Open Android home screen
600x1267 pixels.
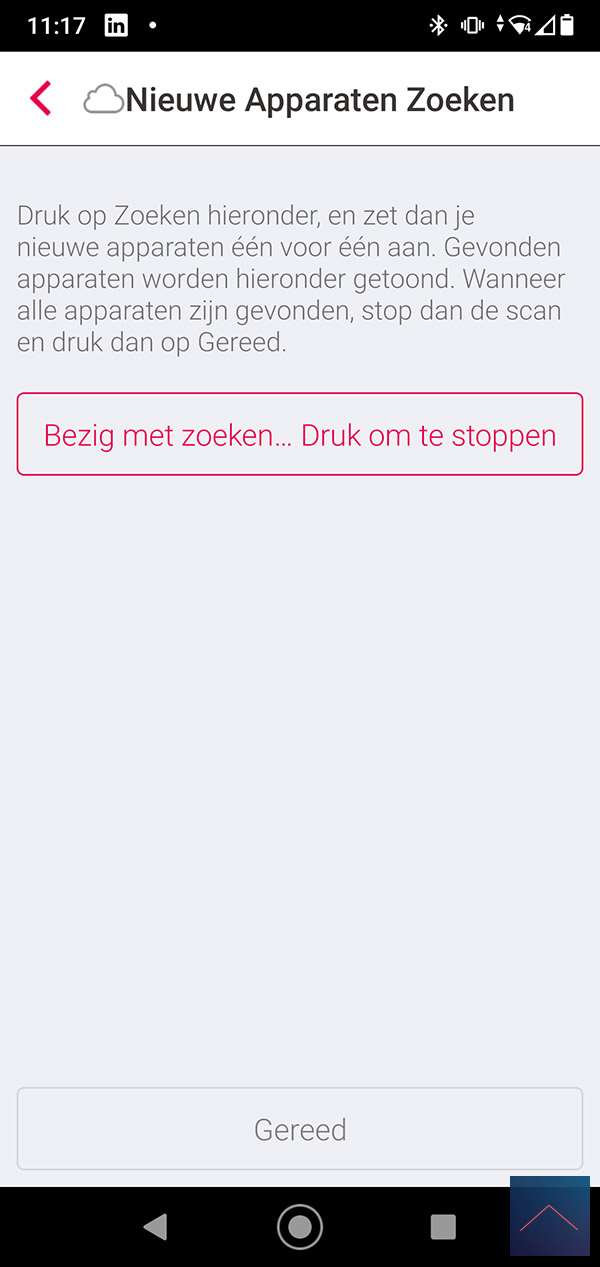(x=300, y=1226)
